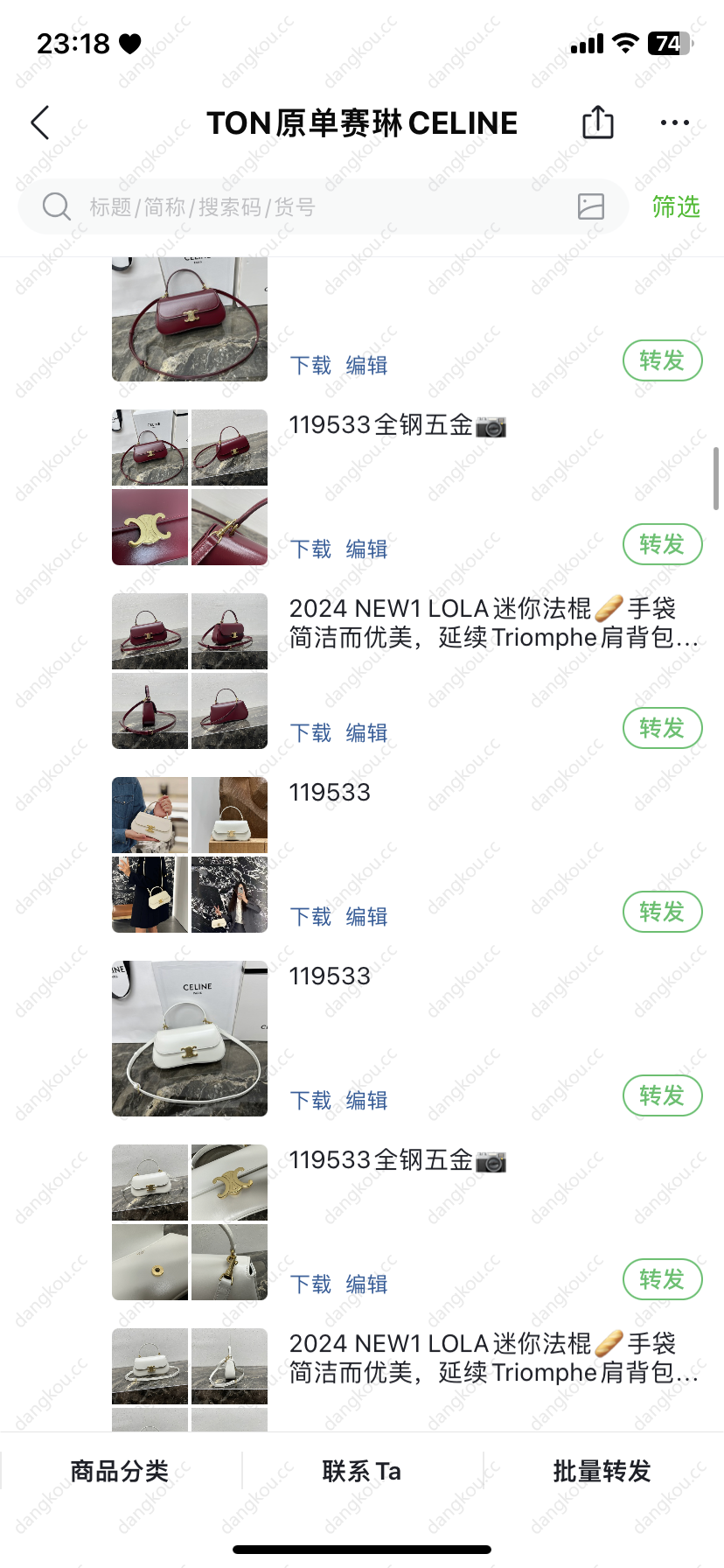
Task: Forward the burgundy 119533全钢五金 post
Action: pyautogui.click(x=662, y=544)
